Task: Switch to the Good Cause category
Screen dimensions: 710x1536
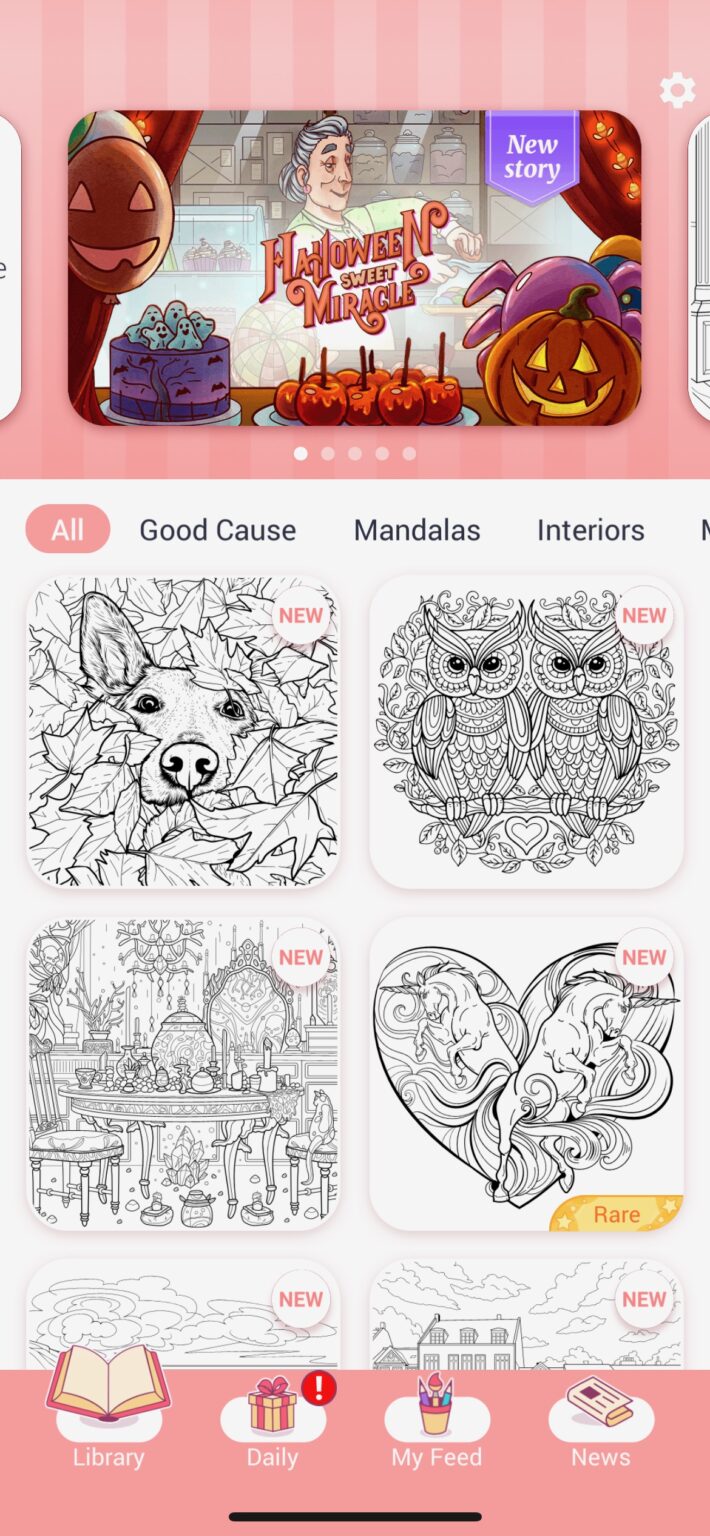Action: coord(217,530)
